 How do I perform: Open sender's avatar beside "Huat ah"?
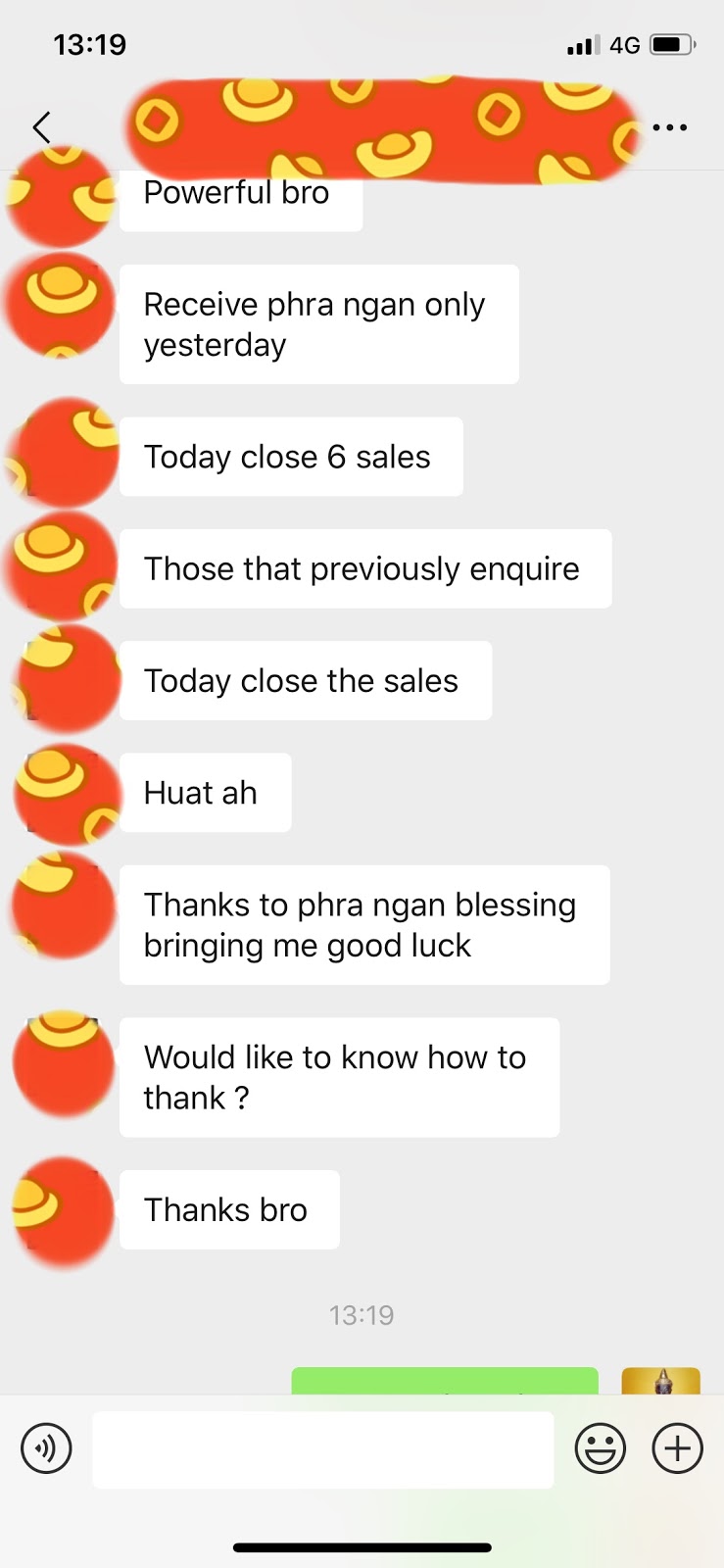point(65,794)
